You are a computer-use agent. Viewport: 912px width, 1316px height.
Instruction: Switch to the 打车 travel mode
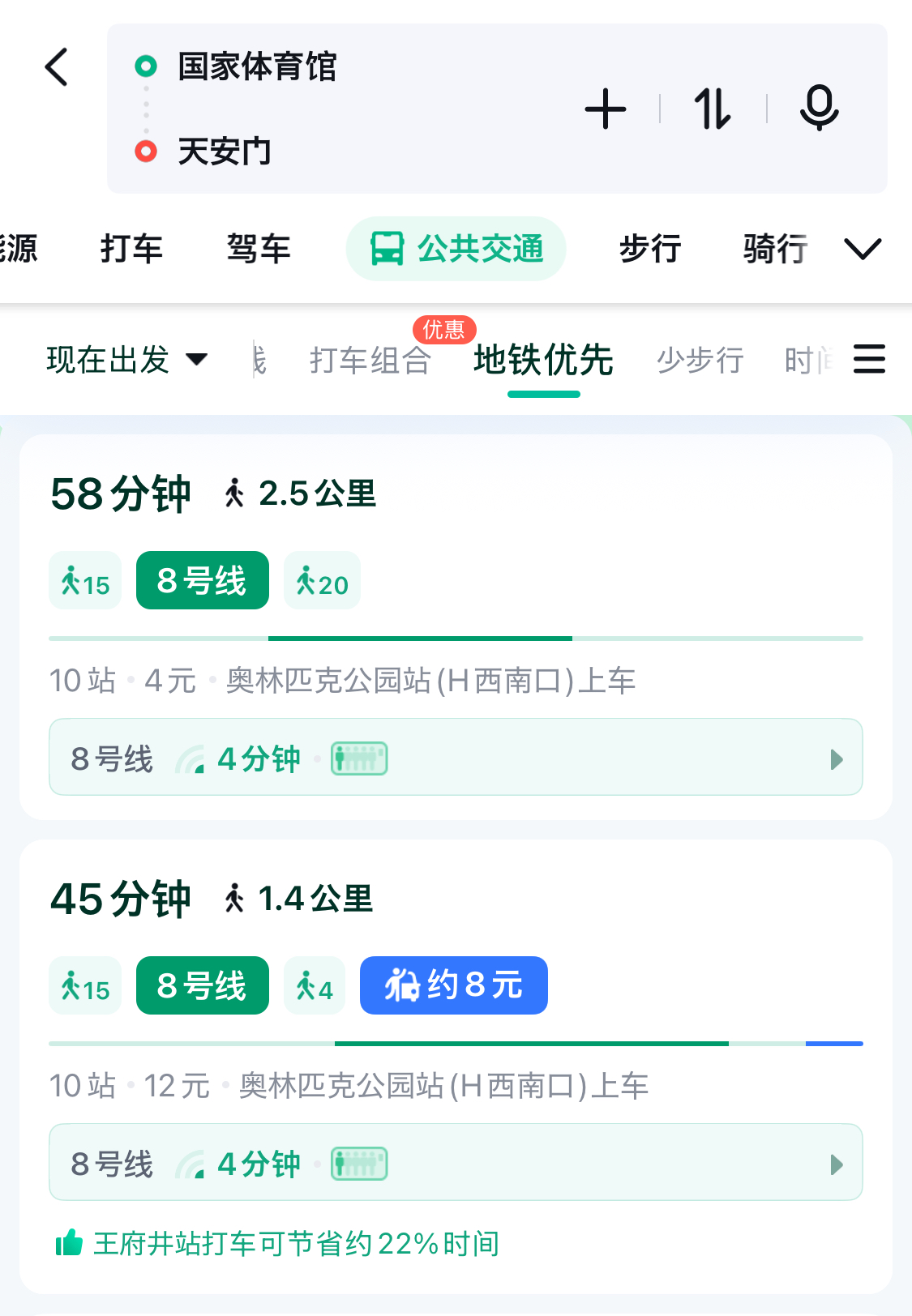[x=131, y=249]
